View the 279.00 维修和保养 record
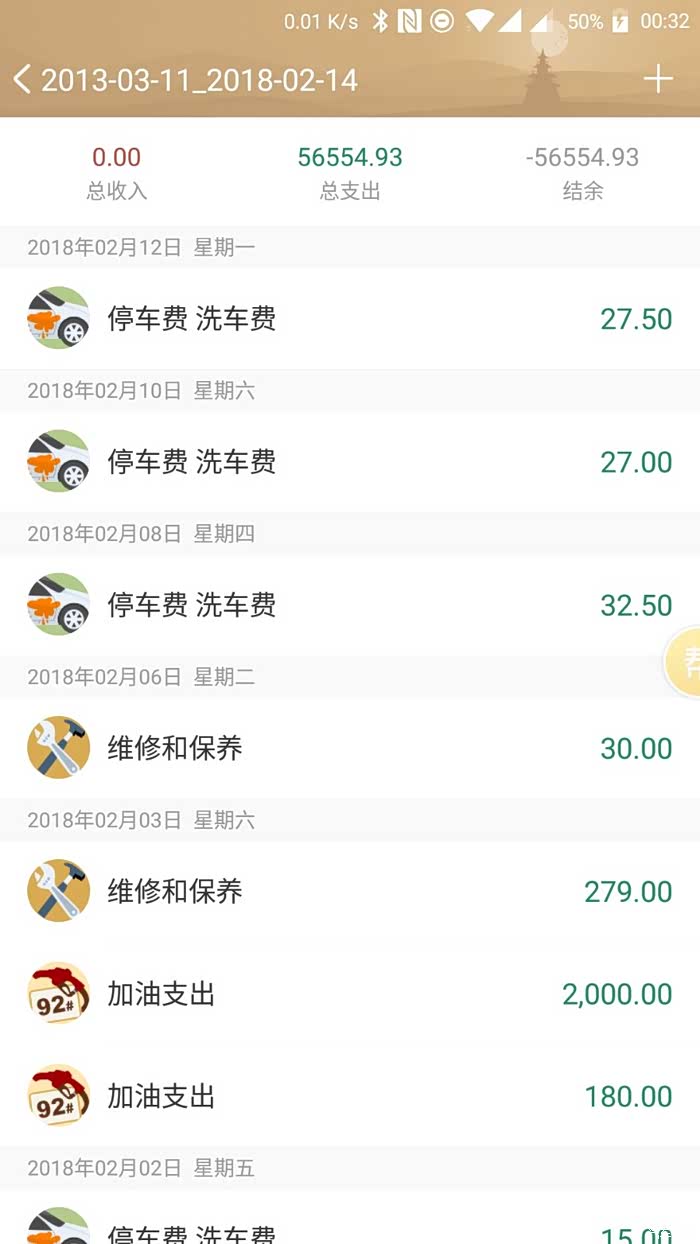 click(350, 891)
